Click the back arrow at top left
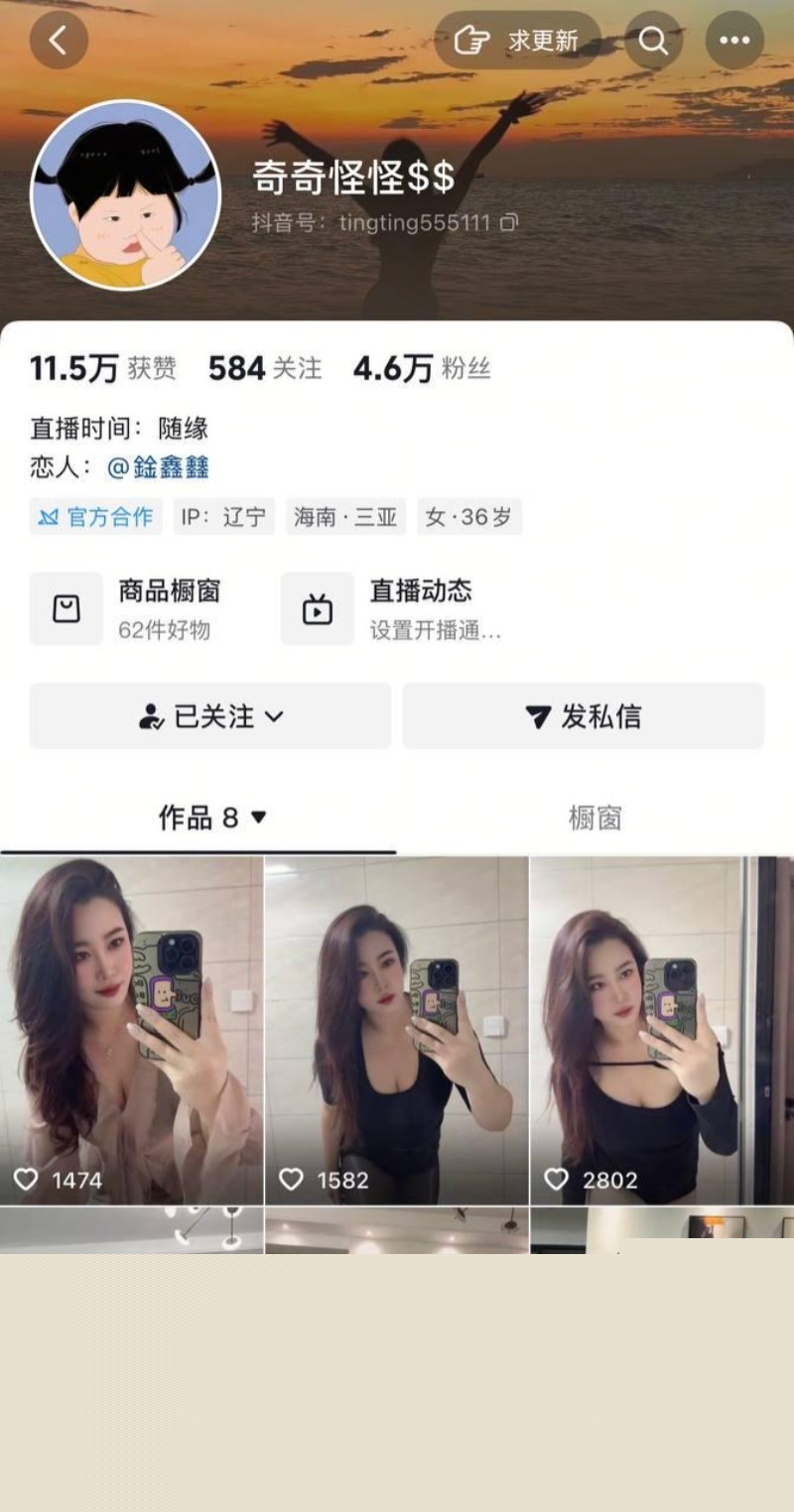The height and width of the screenshot is (1512, 794). click(58, 40)
